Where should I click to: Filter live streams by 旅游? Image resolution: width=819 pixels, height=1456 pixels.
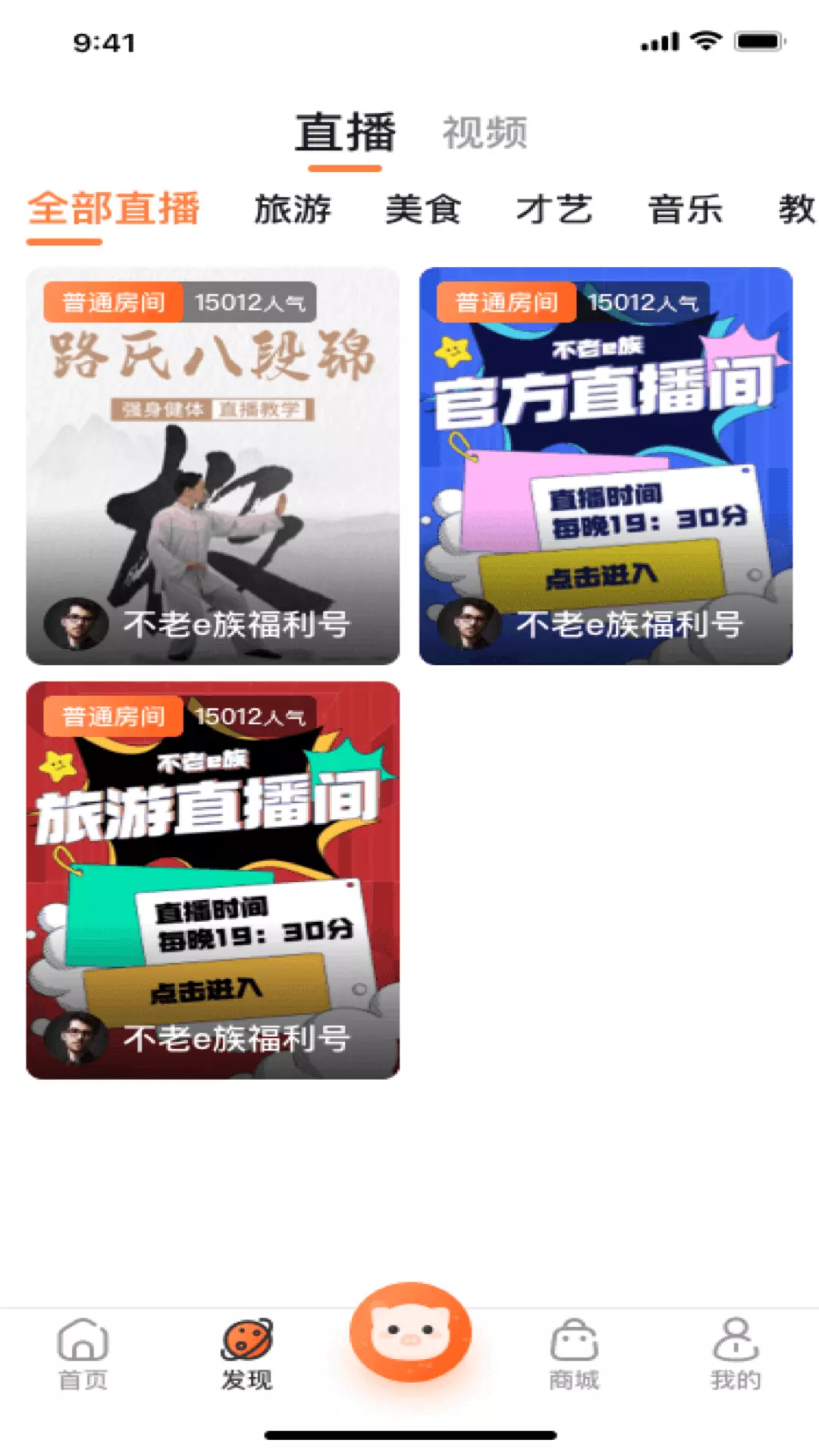293,209
